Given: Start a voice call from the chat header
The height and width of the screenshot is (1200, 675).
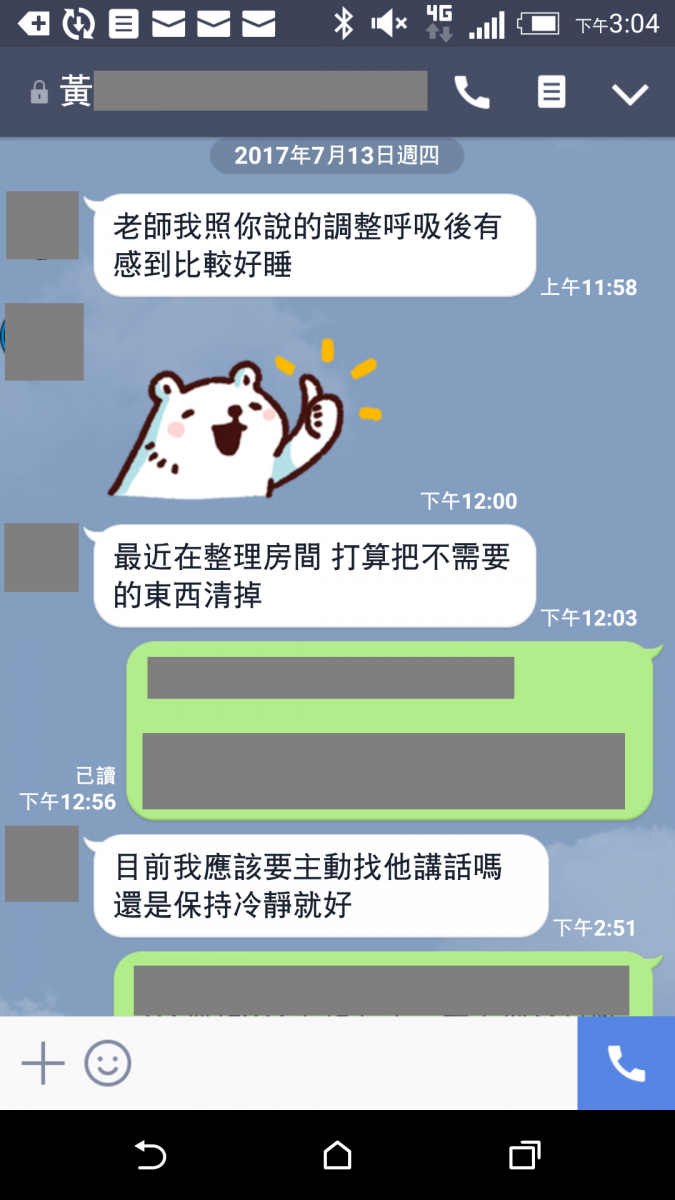Looking at the screenshot, I should pyautogui.click(x=472, y=93).
